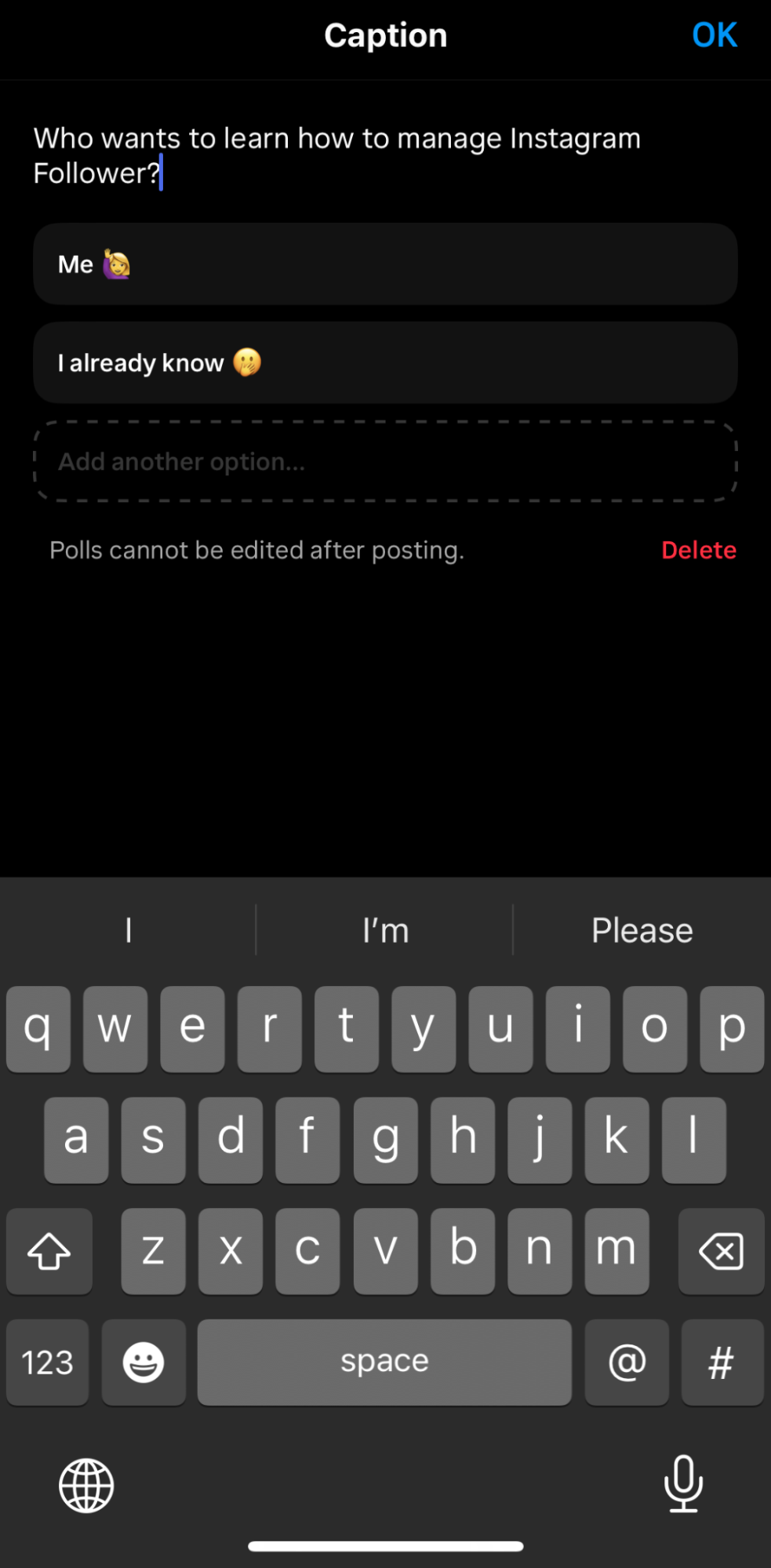Edit the 'Me' poll option
771x1568 pixels.
tap(384, 264)
